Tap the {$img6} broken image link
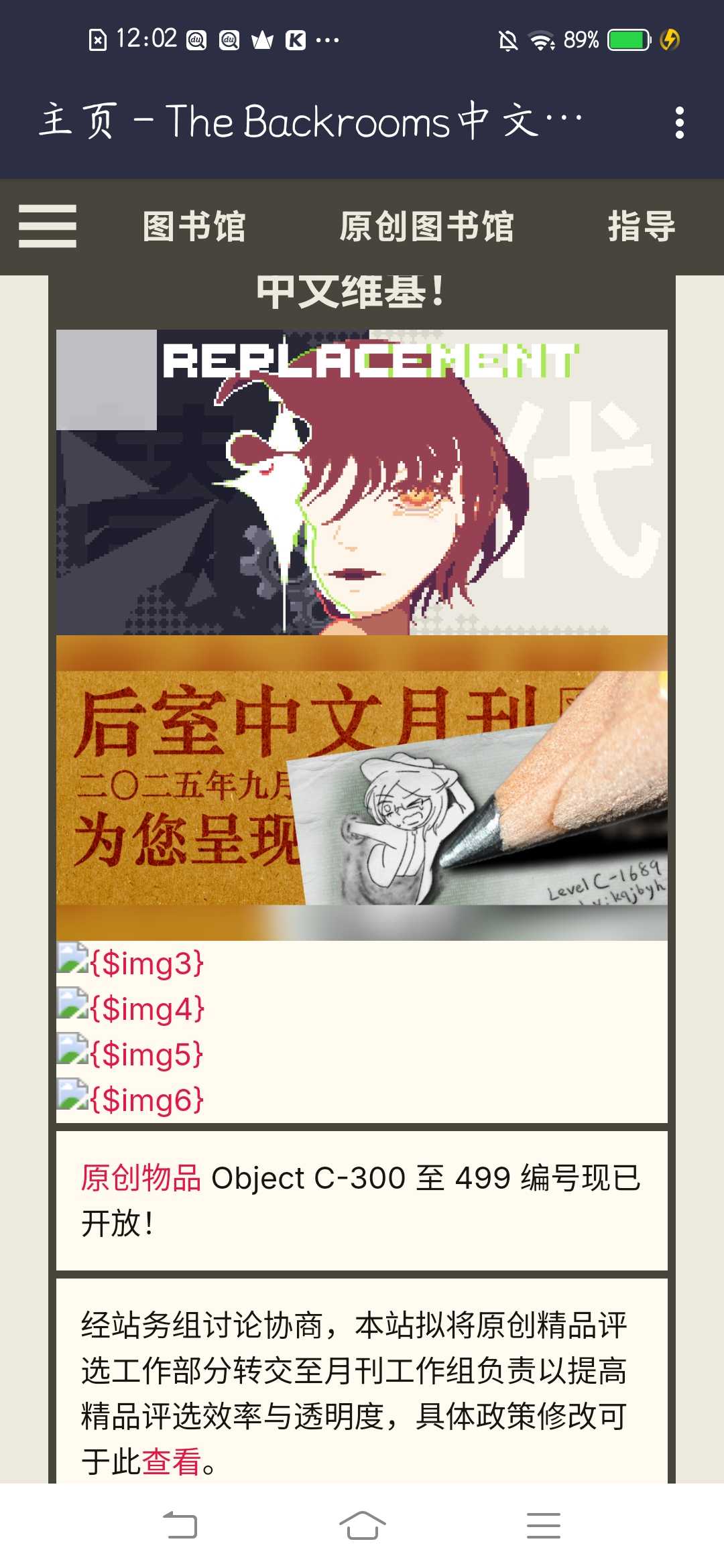 [x=146, y=1100]
